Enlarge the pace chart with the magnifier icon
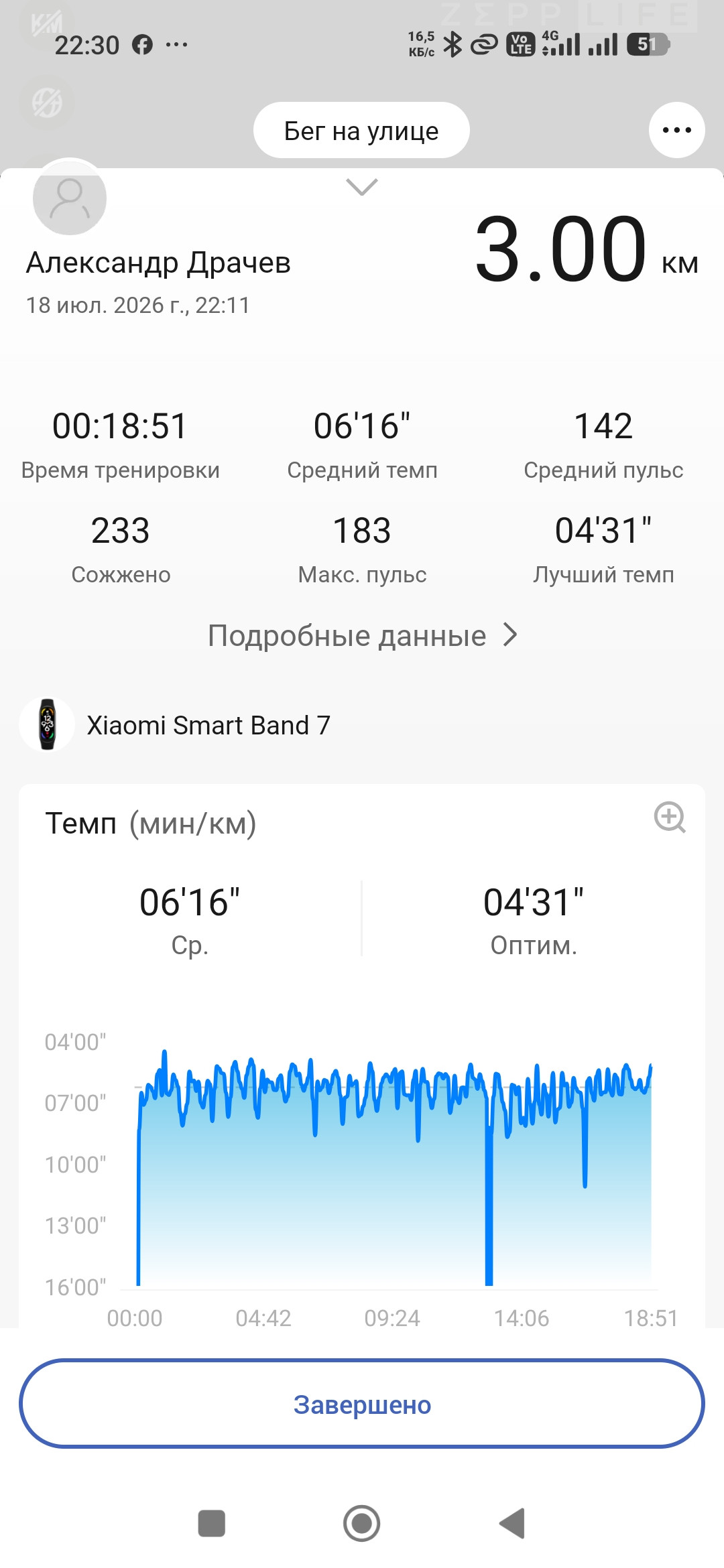Image resolution: width=724 pixels, height=1568 pixels. (670, 818)
